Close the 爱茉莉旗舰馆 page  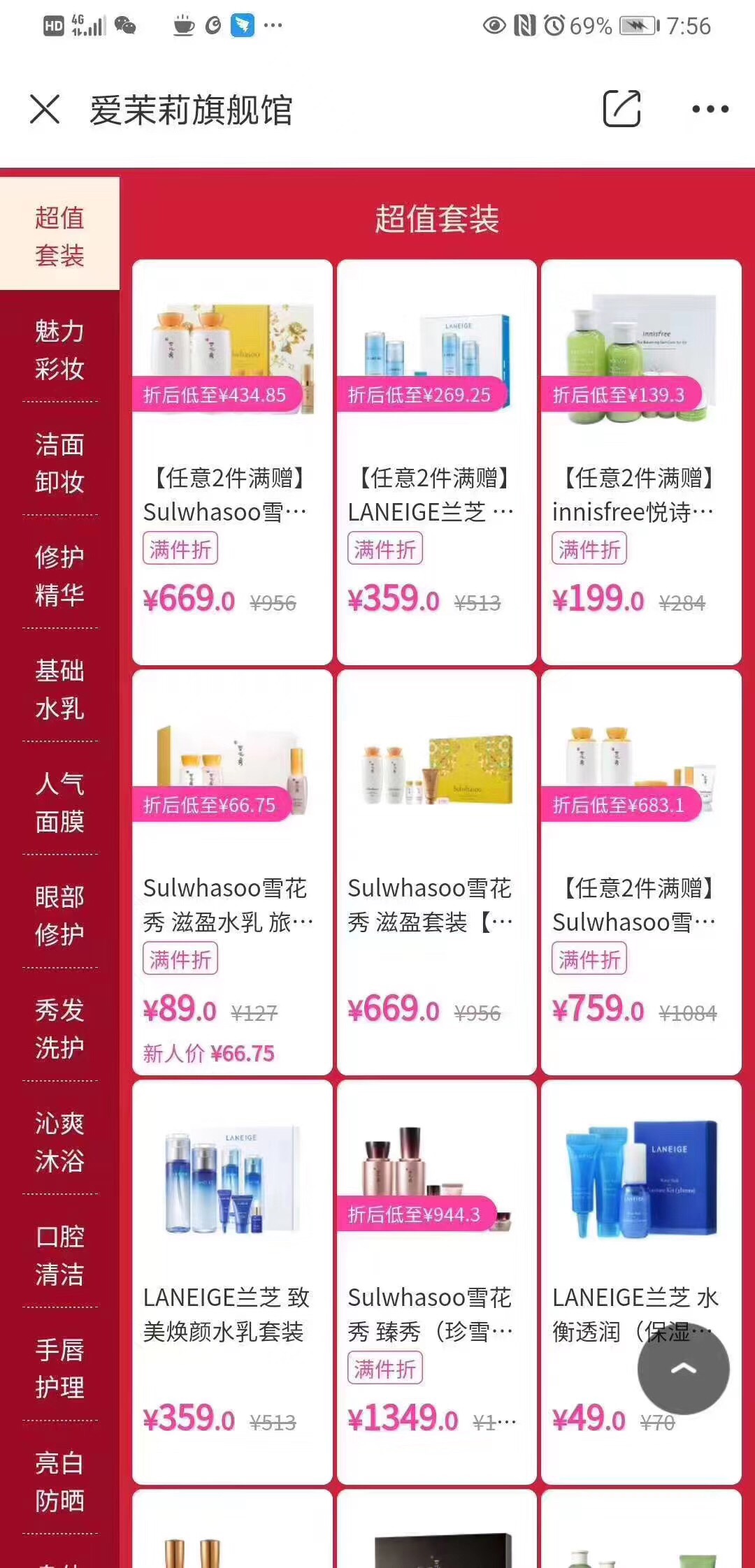pos(45,110)
